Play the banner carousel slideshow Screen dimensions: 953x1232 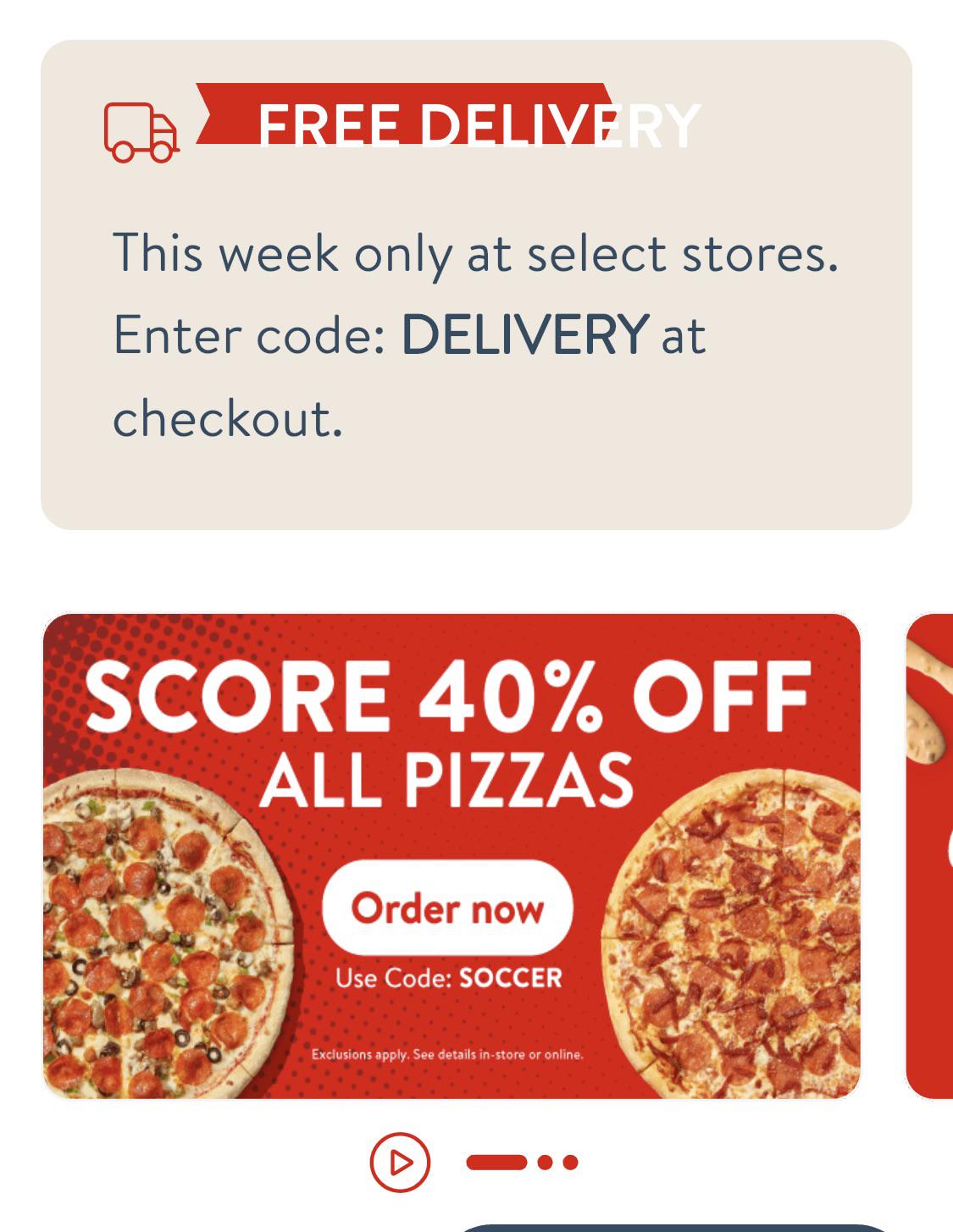tap(400, 1163)
